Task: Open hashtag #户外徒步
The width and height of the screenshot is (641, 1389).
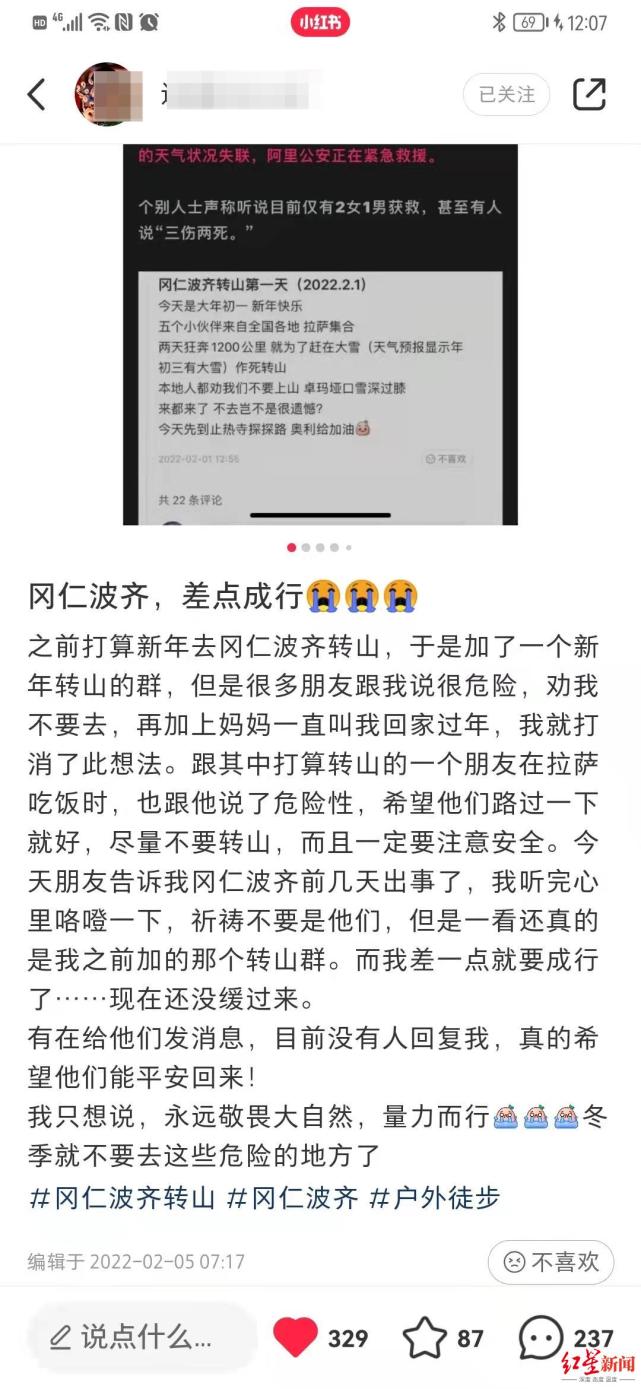Action: (435, 1197)
